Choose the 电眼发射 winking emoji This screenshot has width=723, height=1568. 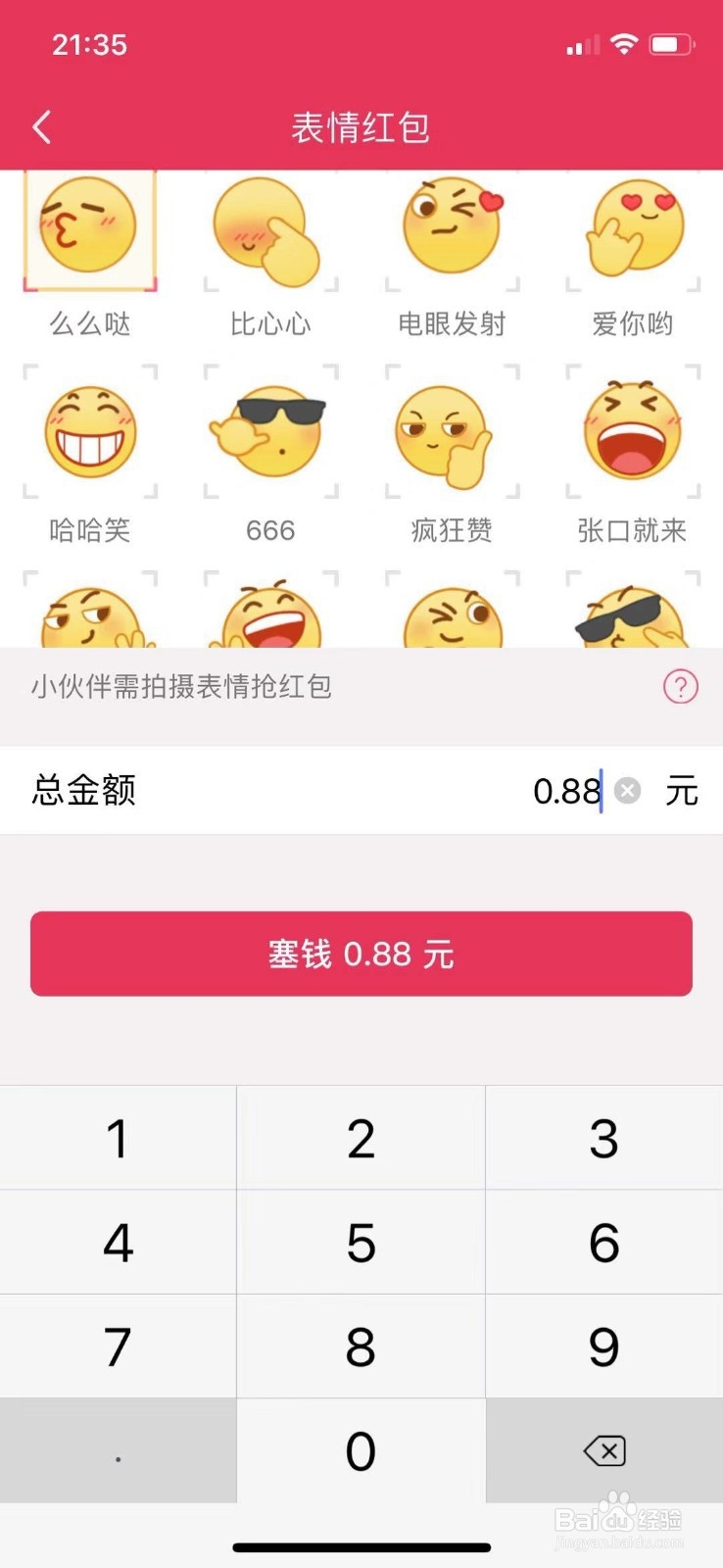[x=449, y=230]
